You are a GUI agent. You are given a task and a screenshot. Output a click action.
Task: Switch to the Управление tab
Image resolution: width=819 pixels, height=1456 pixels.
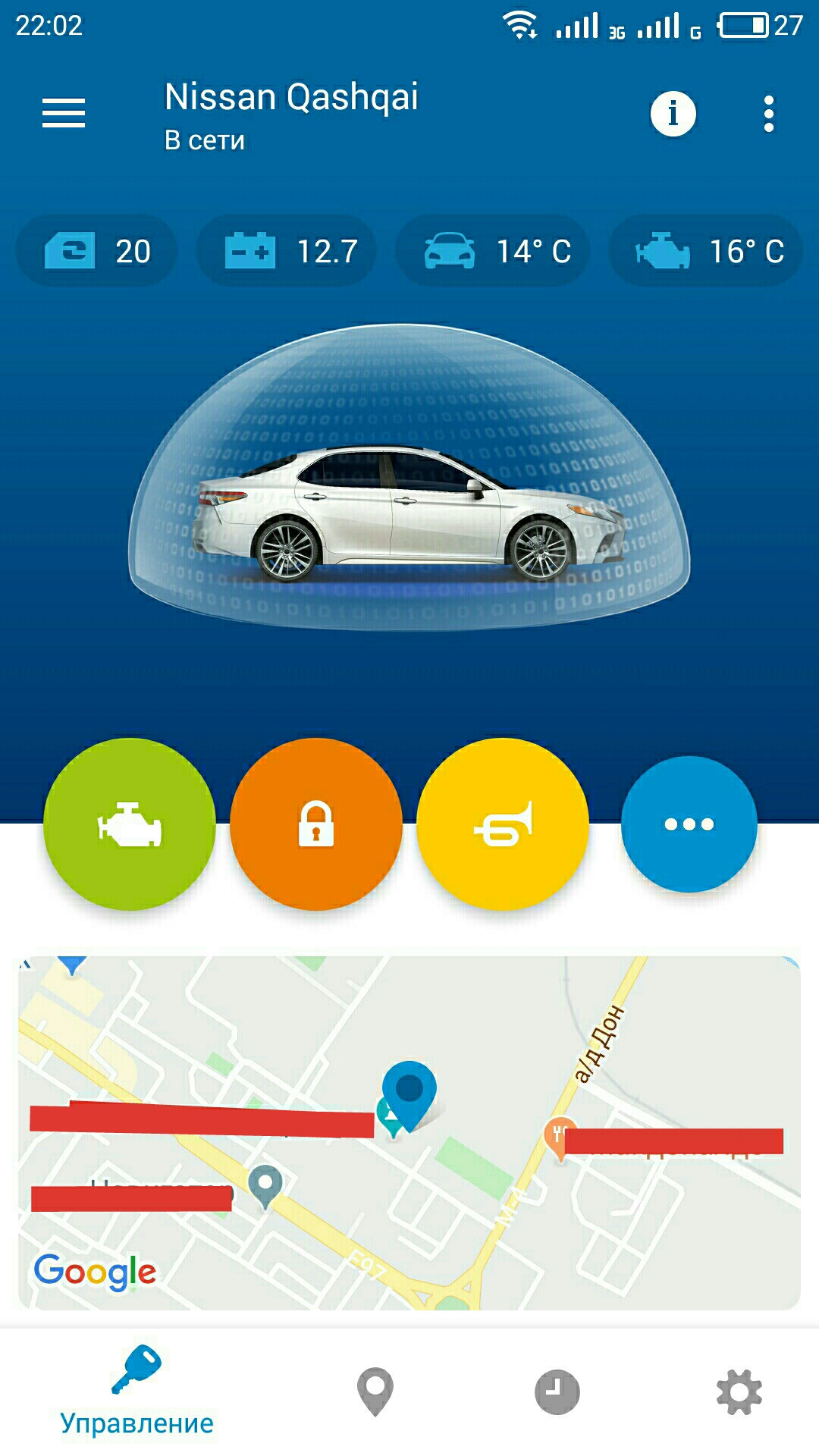point(136,1393)
